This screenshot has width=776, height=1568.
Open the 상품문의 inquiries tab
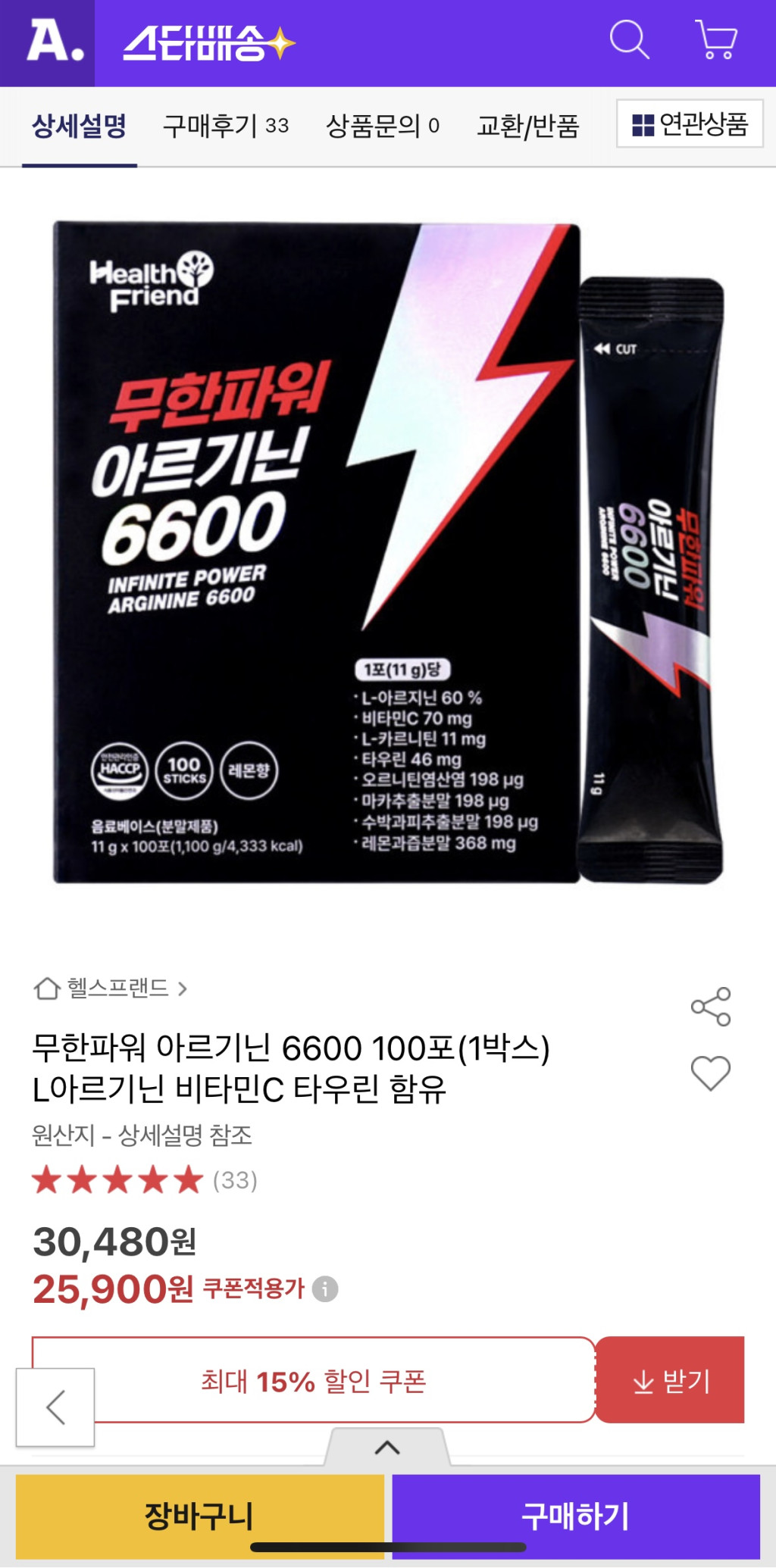[x=383, y=126]
